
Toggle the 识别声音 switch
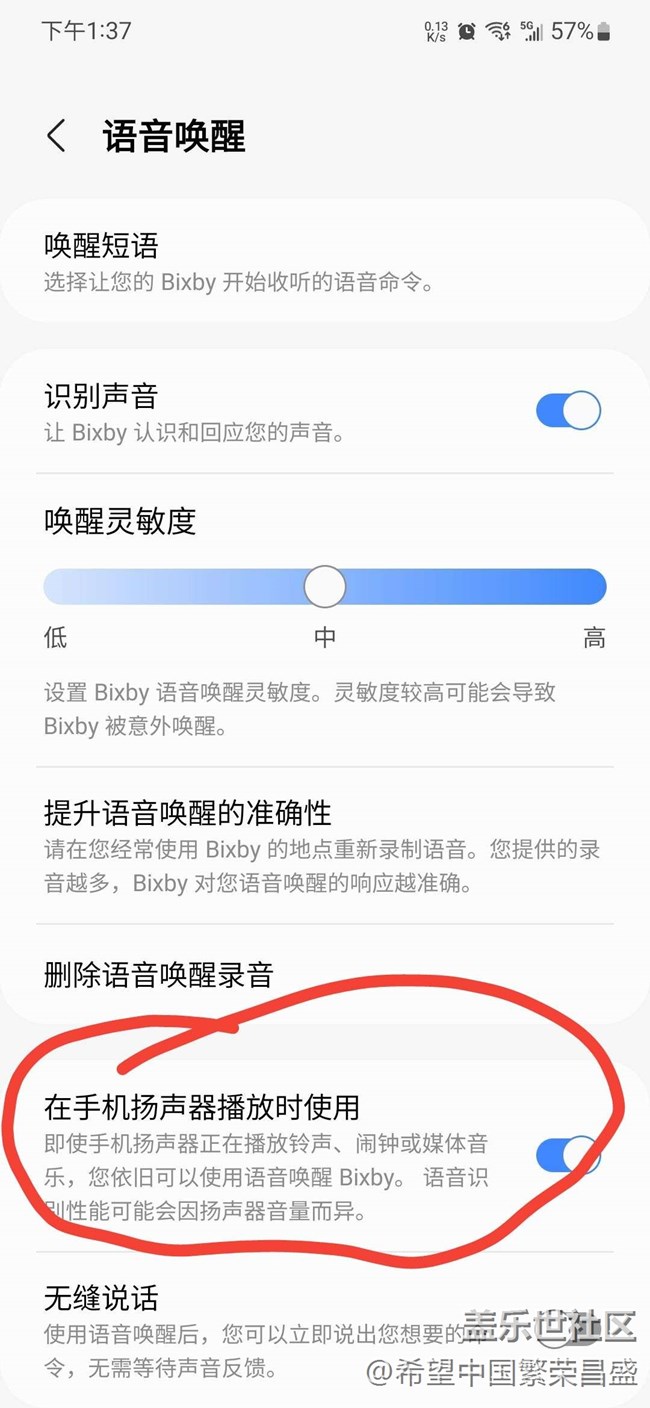click(568, 411)
